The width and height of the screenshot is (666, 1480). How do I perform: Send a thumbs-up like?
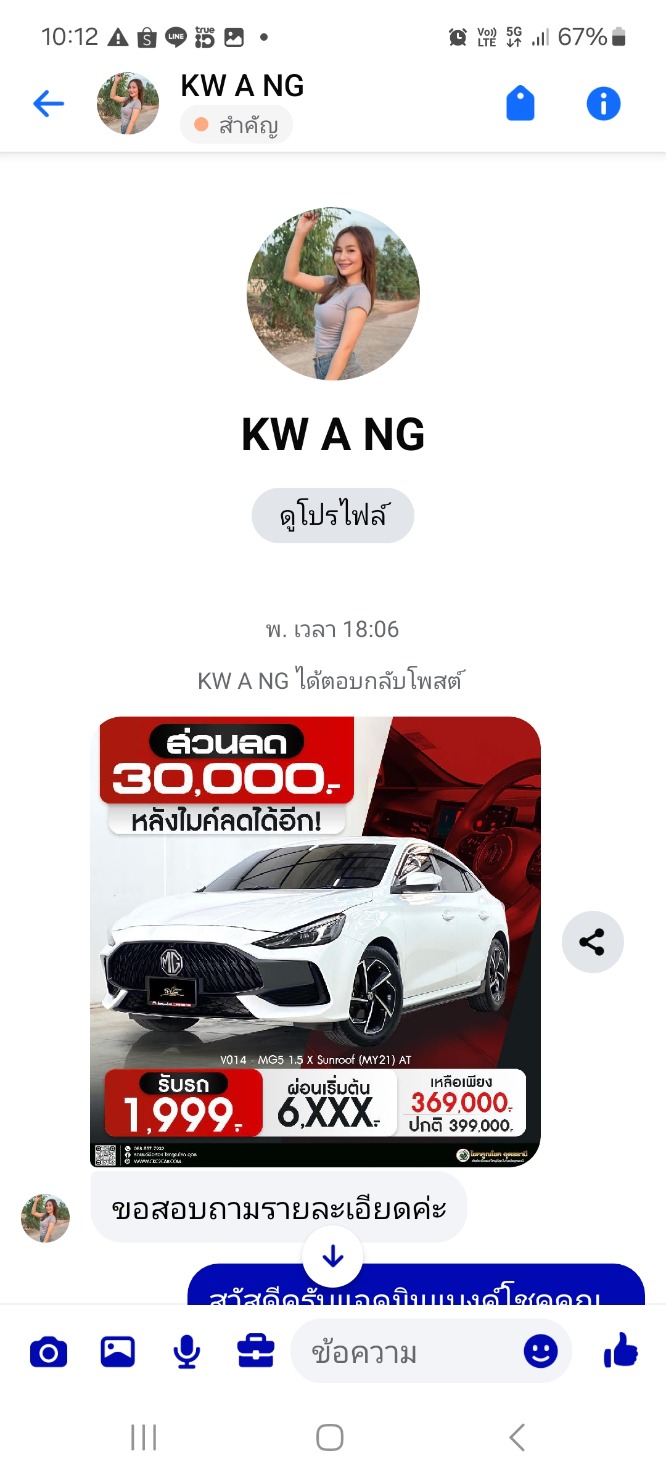tap(621, 1352)
